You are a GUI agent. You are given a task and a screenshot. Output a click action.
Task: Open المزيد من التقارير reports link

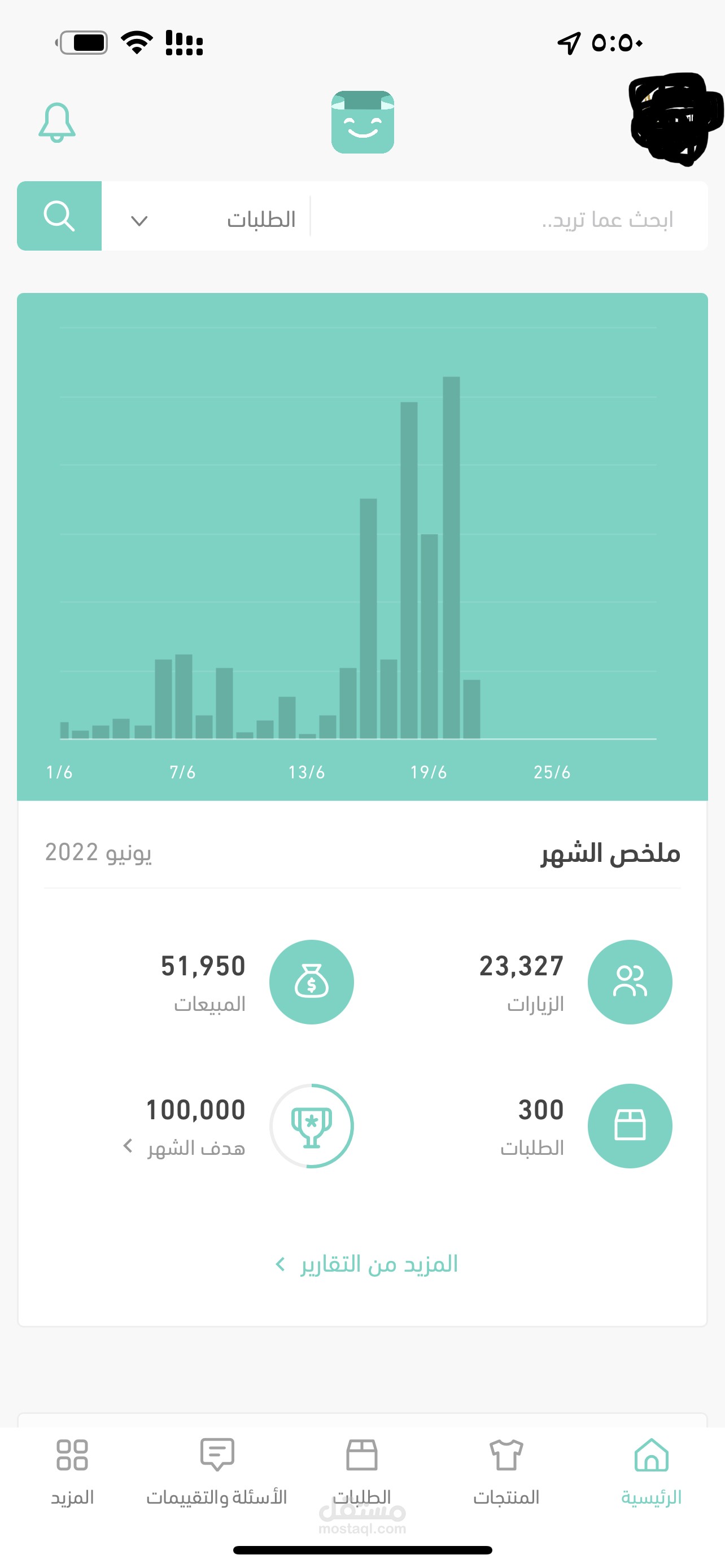click(x=367, y=1264)
